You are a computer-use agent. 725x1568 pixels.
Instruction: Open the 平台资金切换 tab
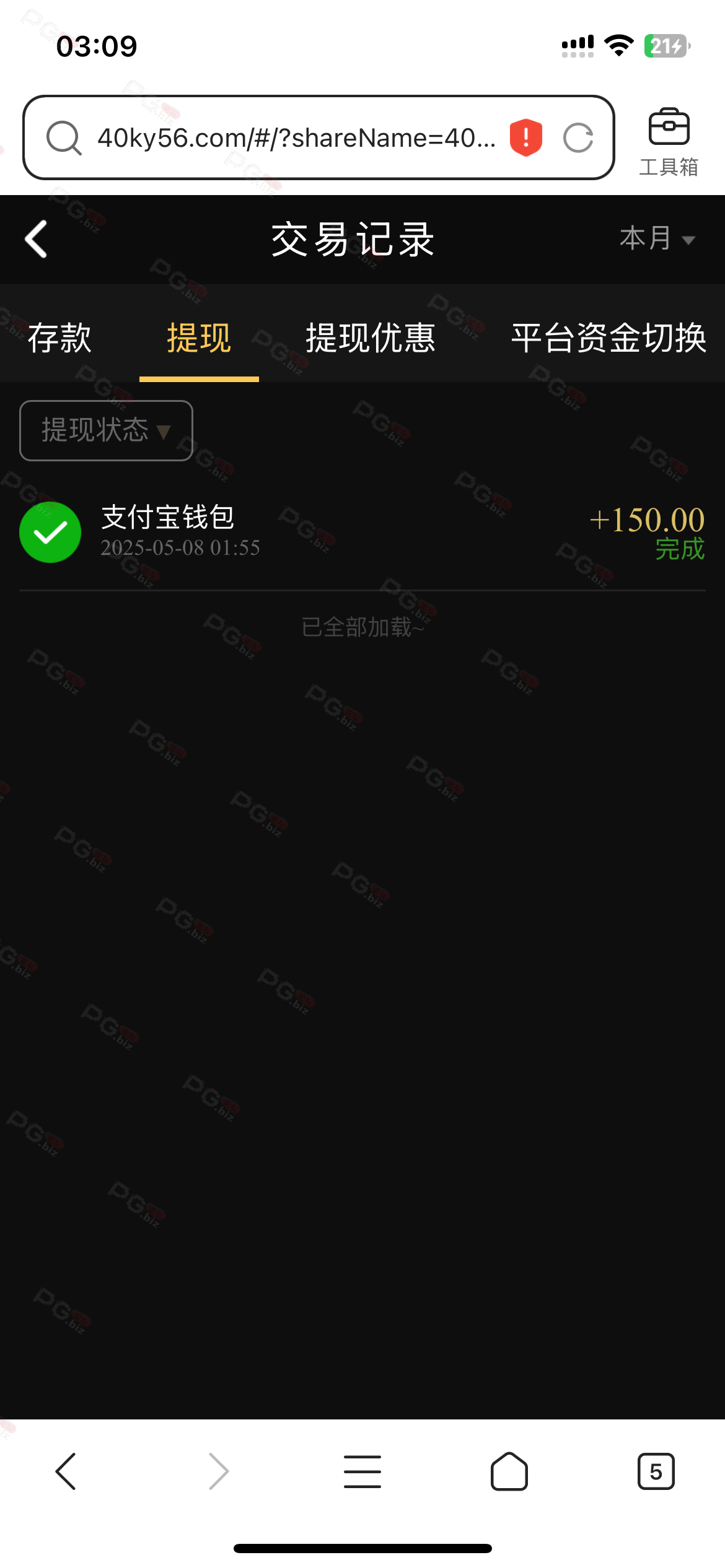pyautogui.click(x=609, y=338)
